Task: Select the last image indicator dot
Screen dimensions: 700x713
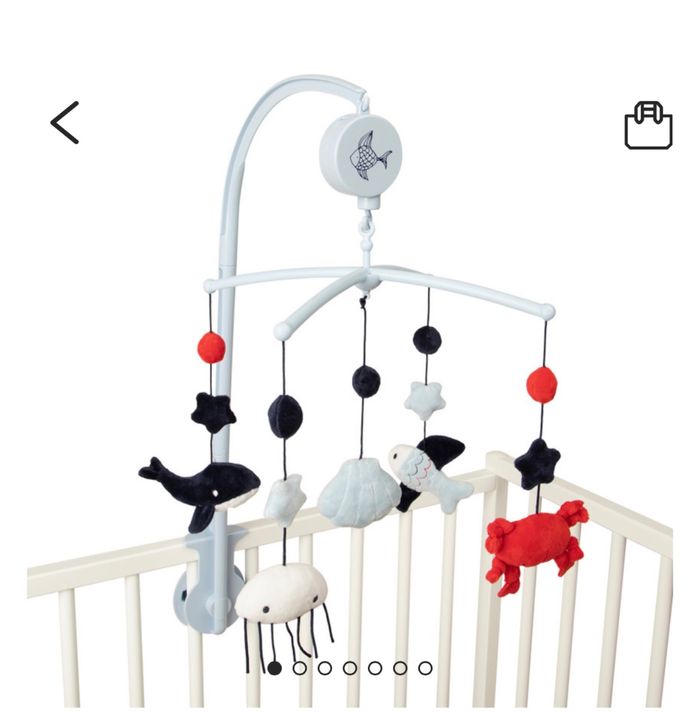Action: click(x=425, y=668)
